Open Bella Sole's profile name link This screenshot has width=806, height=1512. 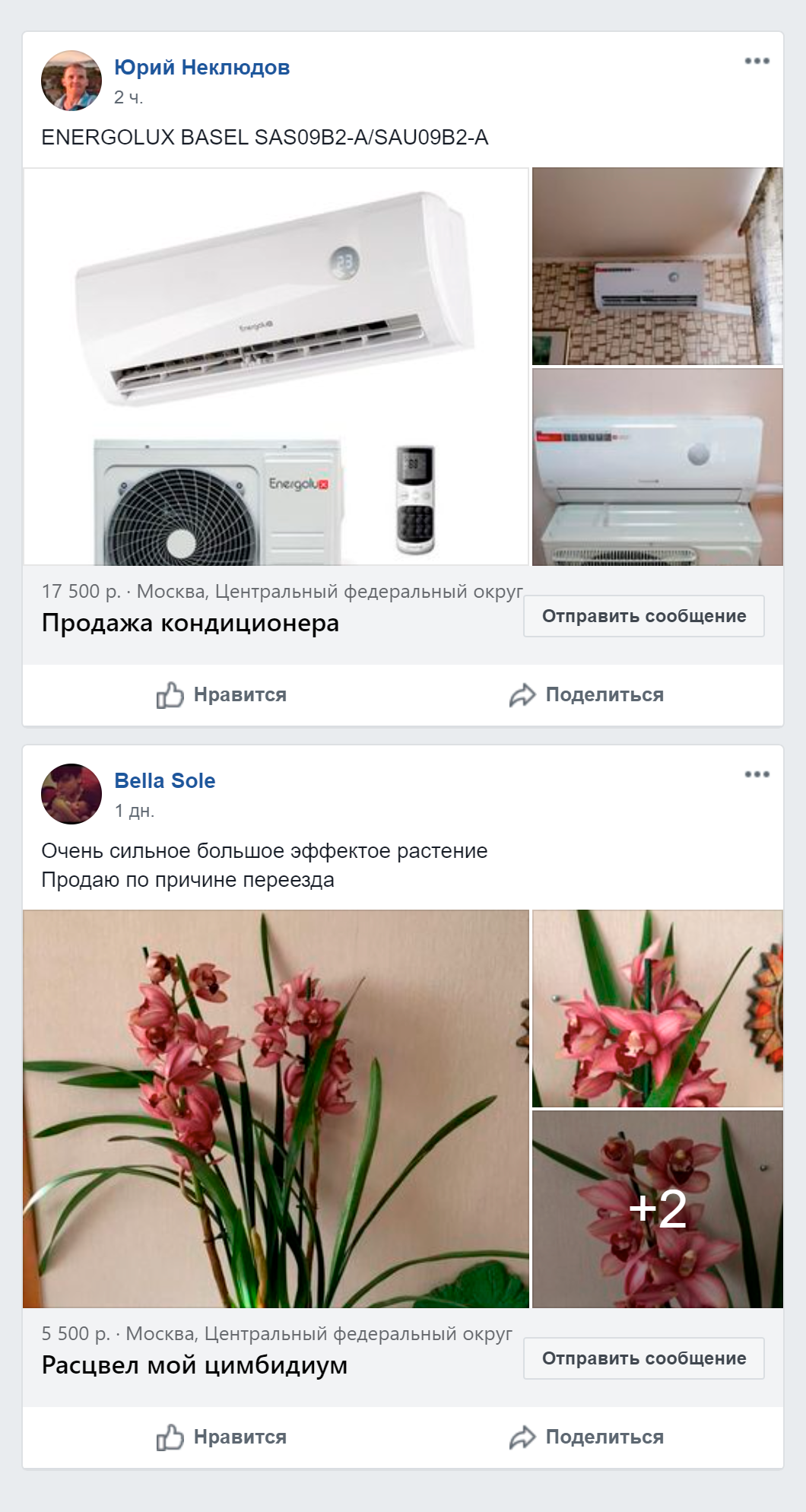[164, 781]
